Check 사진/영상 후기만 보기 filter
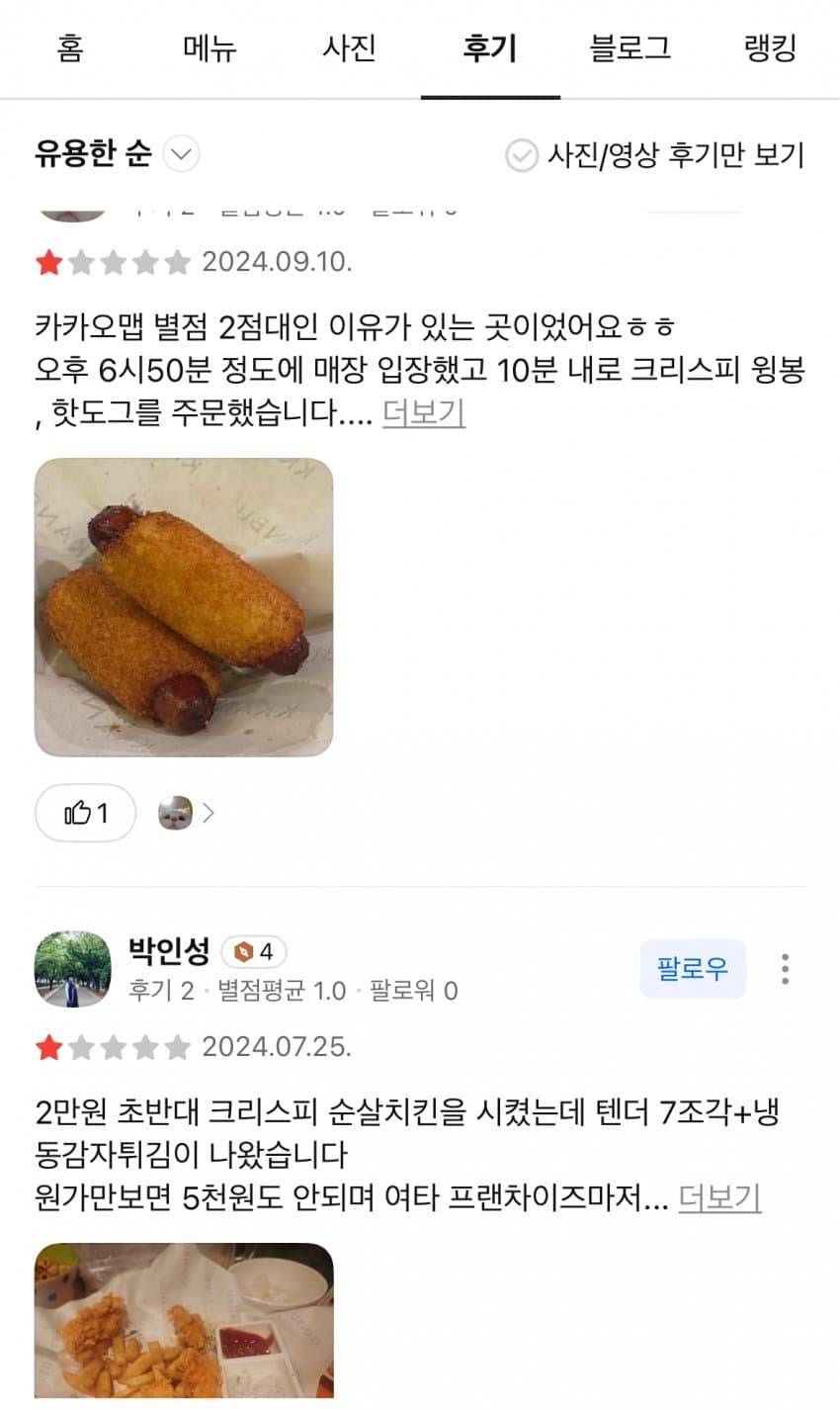Image resolution: width=840 pixels, height=1409 pixels. pos(655,155)
